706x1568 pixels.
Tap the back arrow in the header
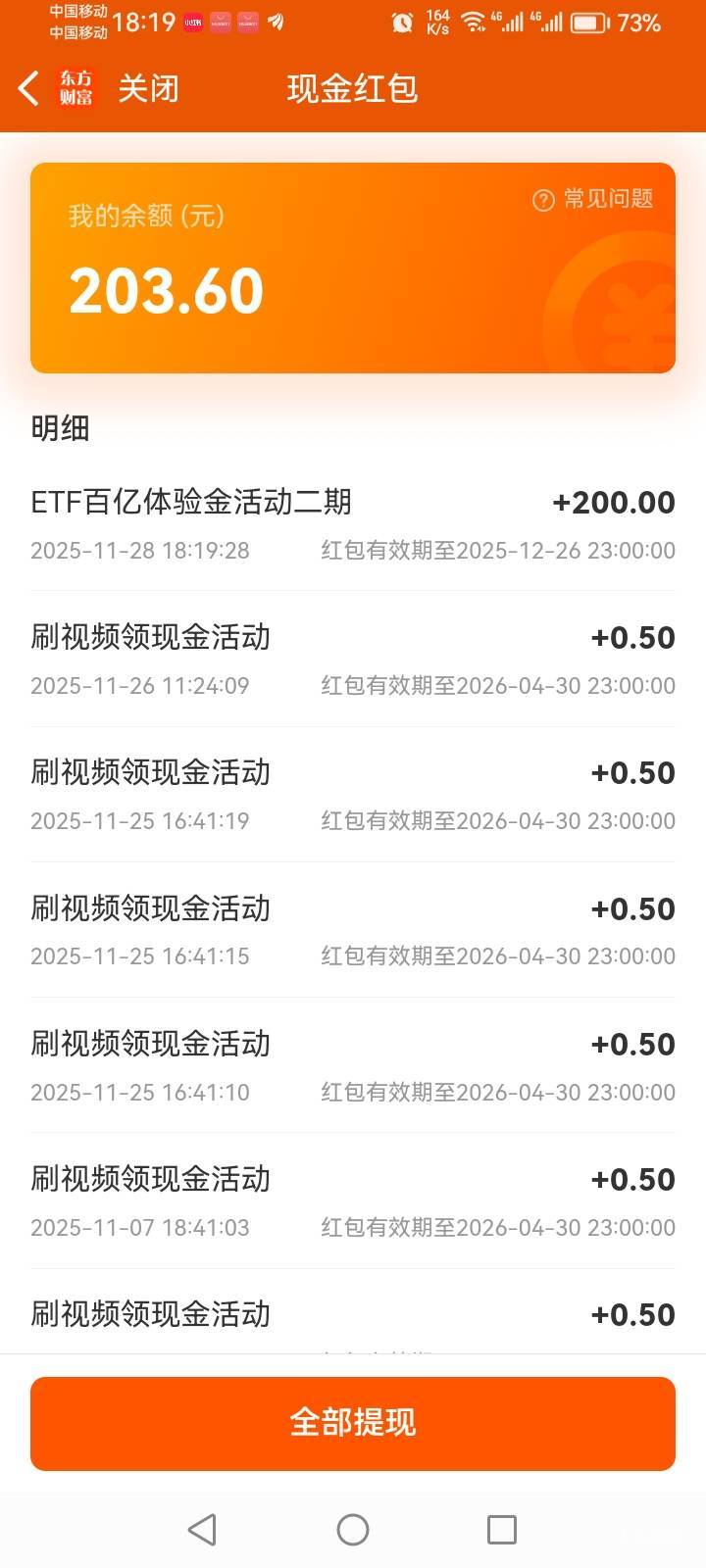click(28, 88)
